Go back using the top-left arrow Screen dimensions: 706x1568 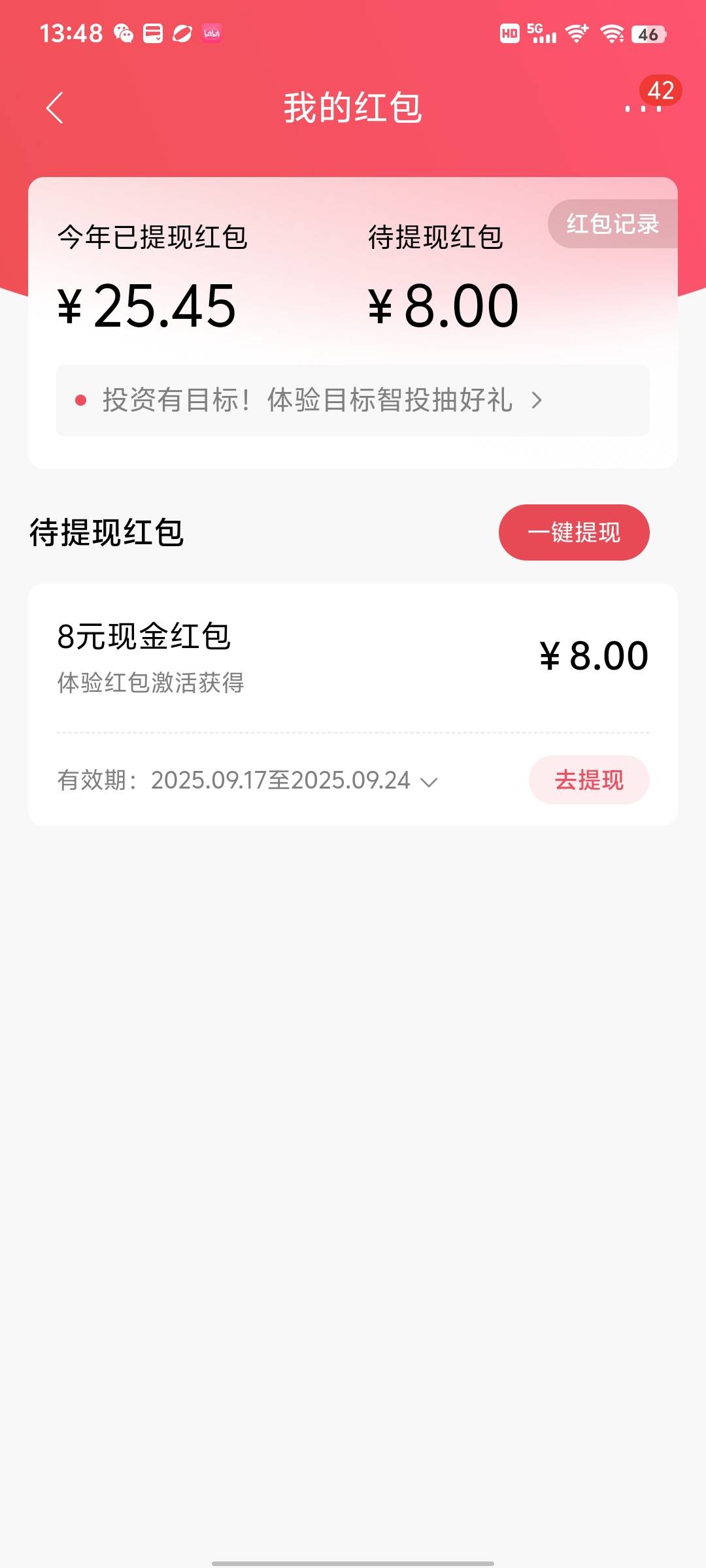55,108
